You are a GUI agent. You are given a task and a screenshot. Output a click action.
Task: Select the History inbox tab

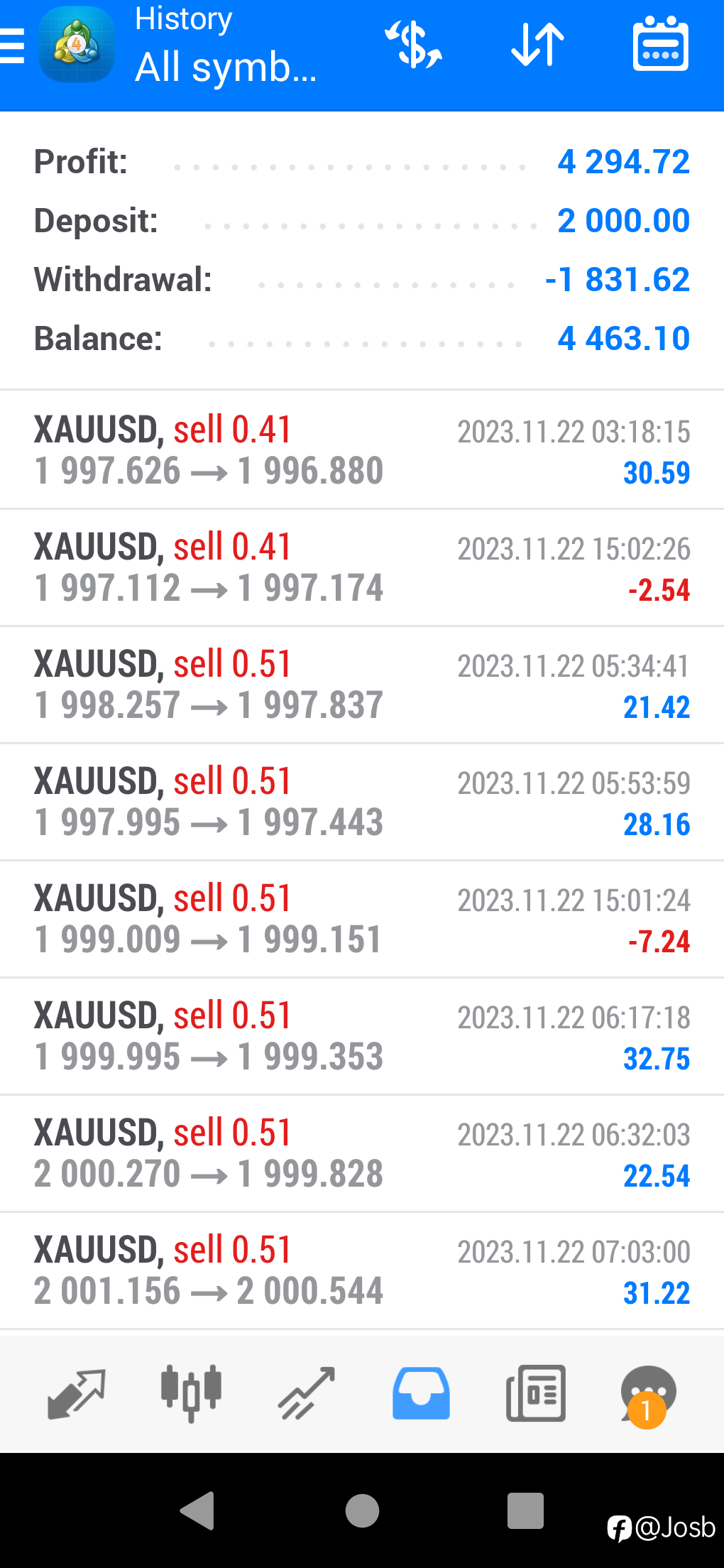tap(421, 1394)
